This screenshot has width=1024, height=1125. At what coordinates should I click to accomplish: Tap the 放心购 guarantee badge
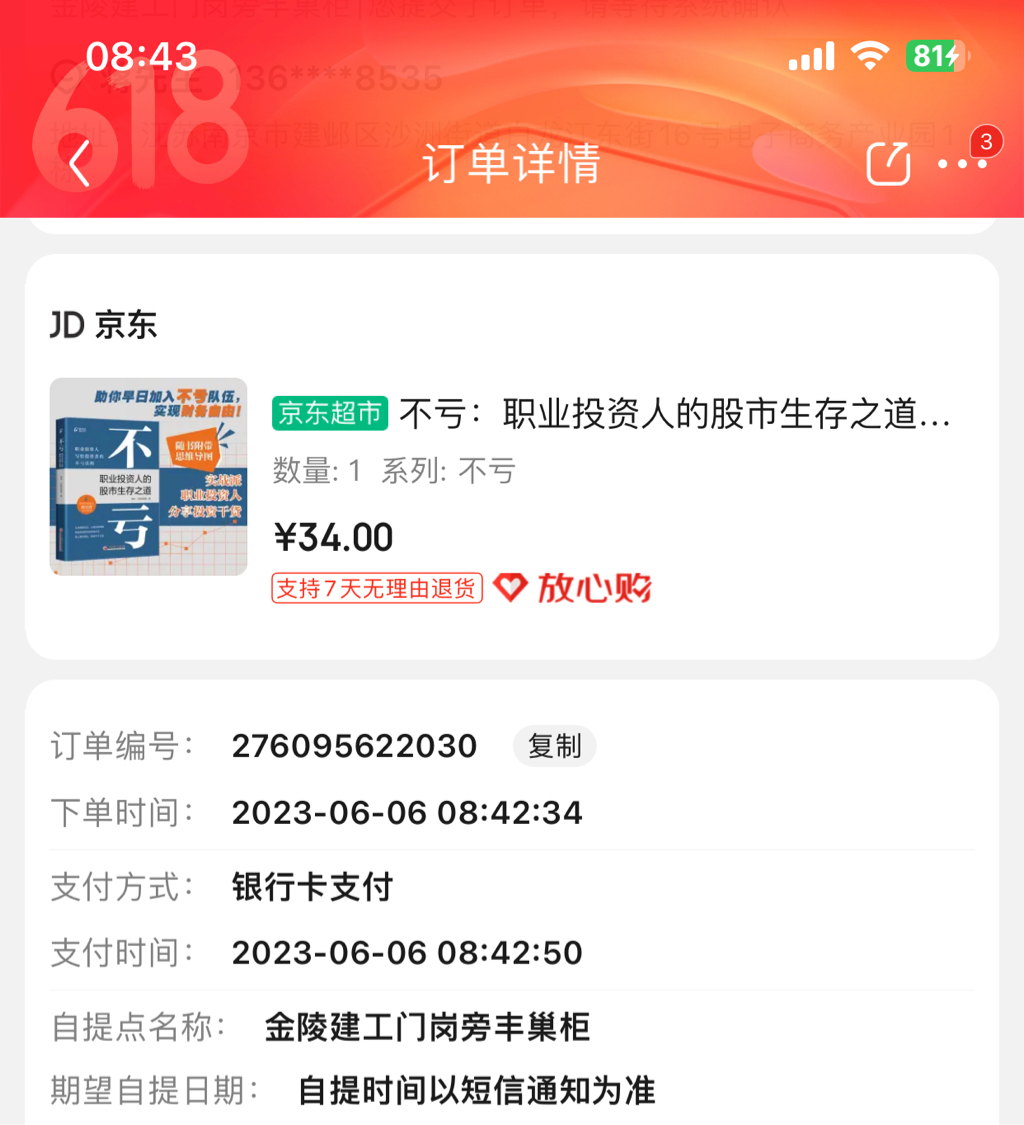coord(574,588)
